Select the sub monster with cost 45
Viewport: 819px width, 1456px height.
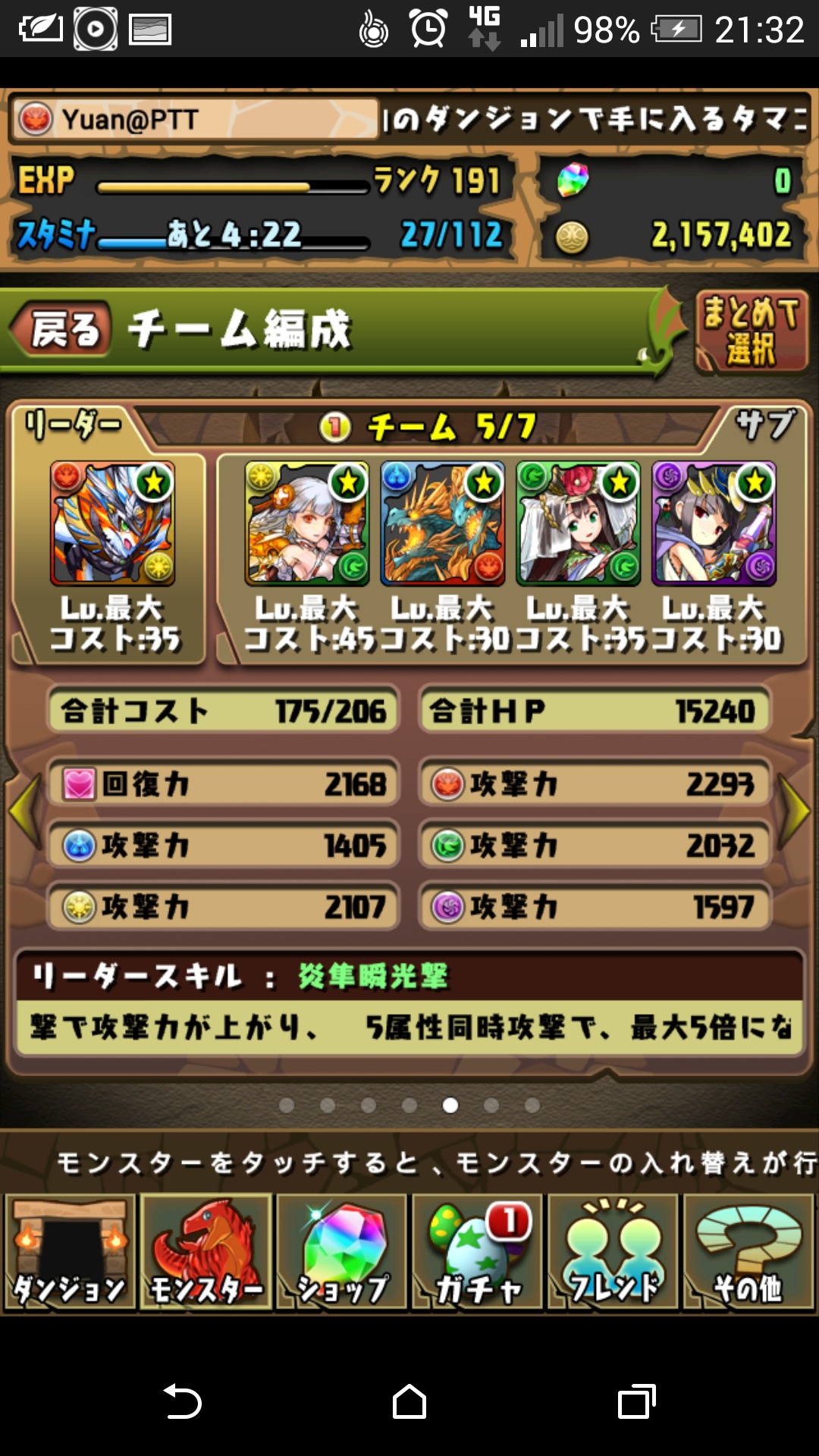pos(307,523)
